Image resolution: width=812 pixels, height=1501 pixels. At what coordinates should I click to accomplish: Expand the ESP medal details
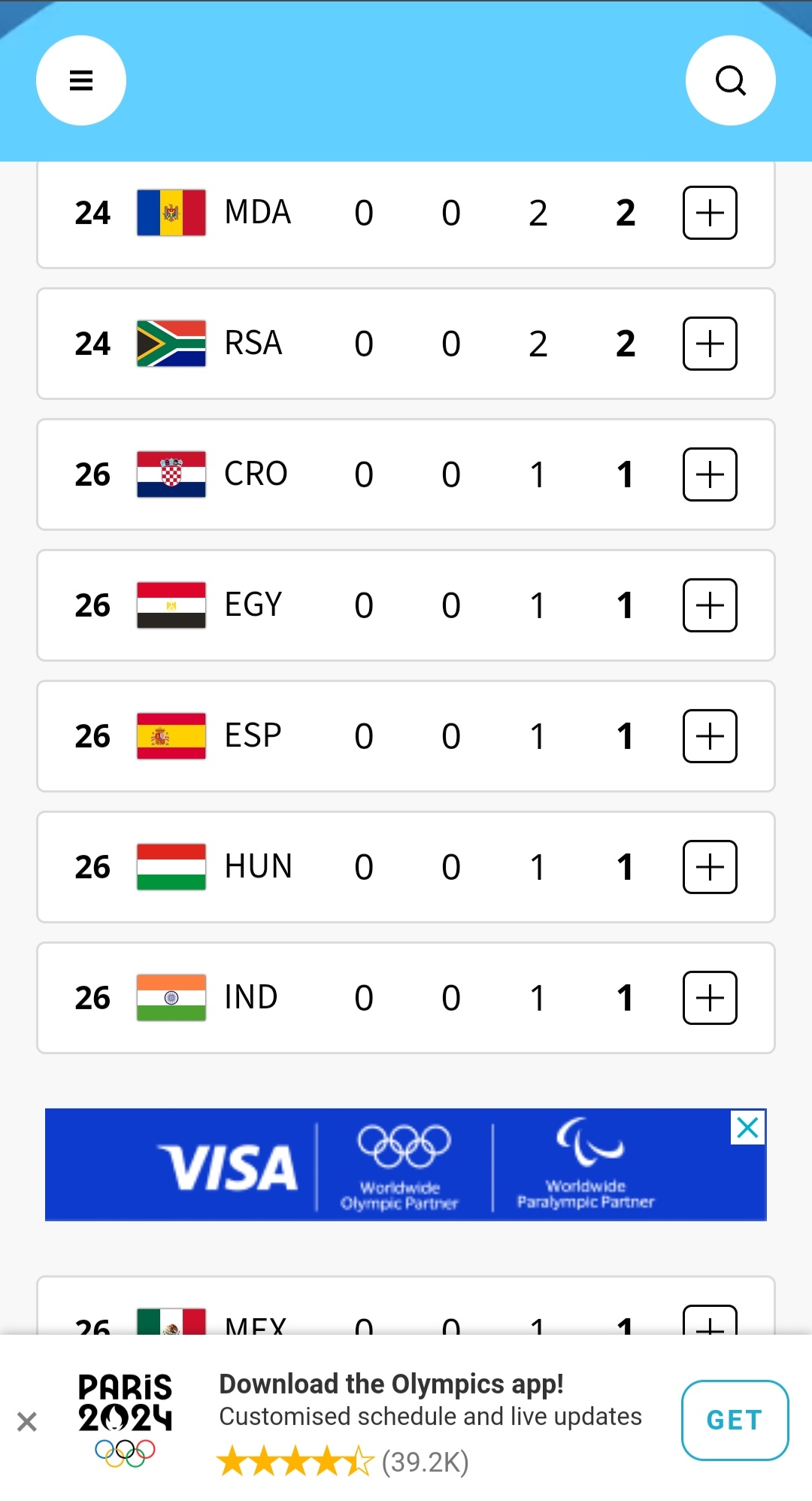(x=710, y=736)
